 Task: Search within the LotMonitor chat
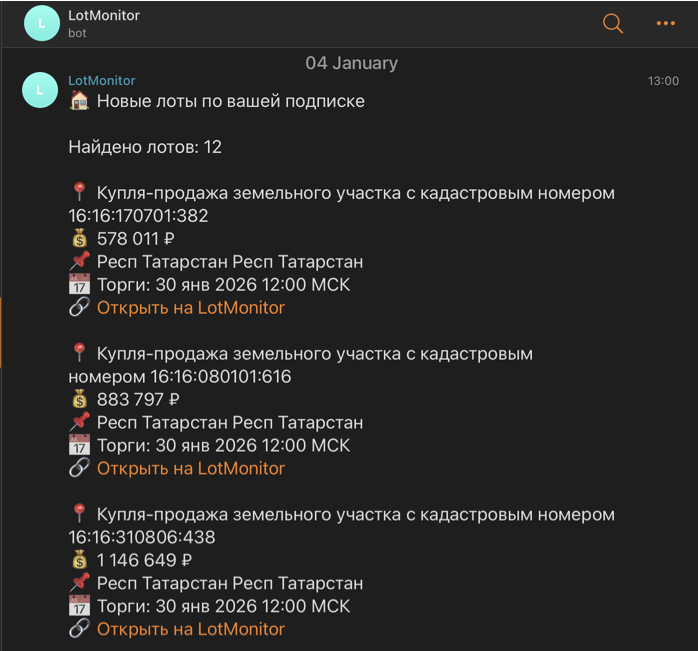613,23
